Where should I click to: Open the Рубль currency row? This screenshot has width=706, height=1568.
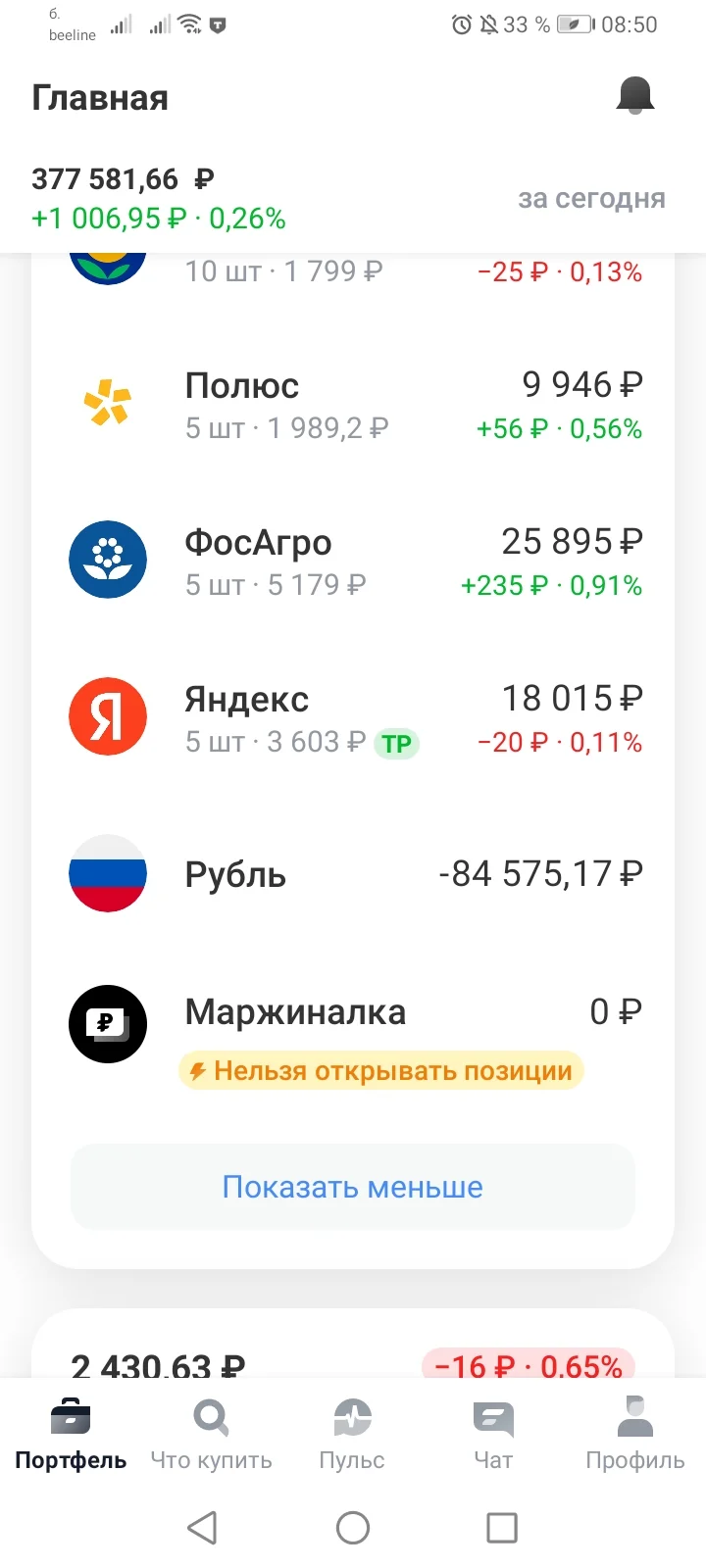[353, 873]
